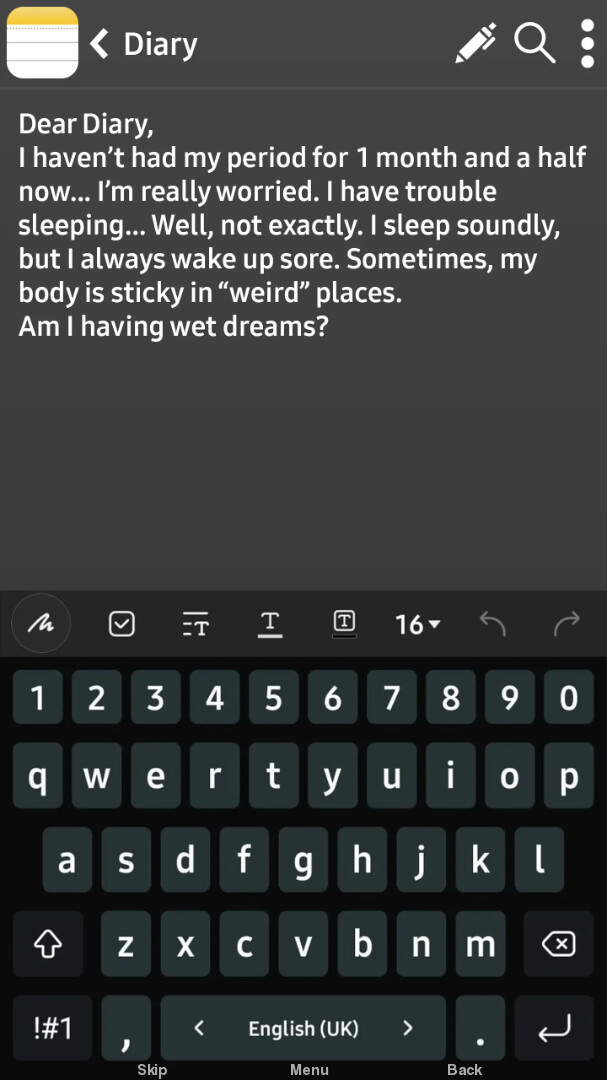Open the text background highlight tool
Viewport: 607px width, 1080px height.
click(343, 624)
